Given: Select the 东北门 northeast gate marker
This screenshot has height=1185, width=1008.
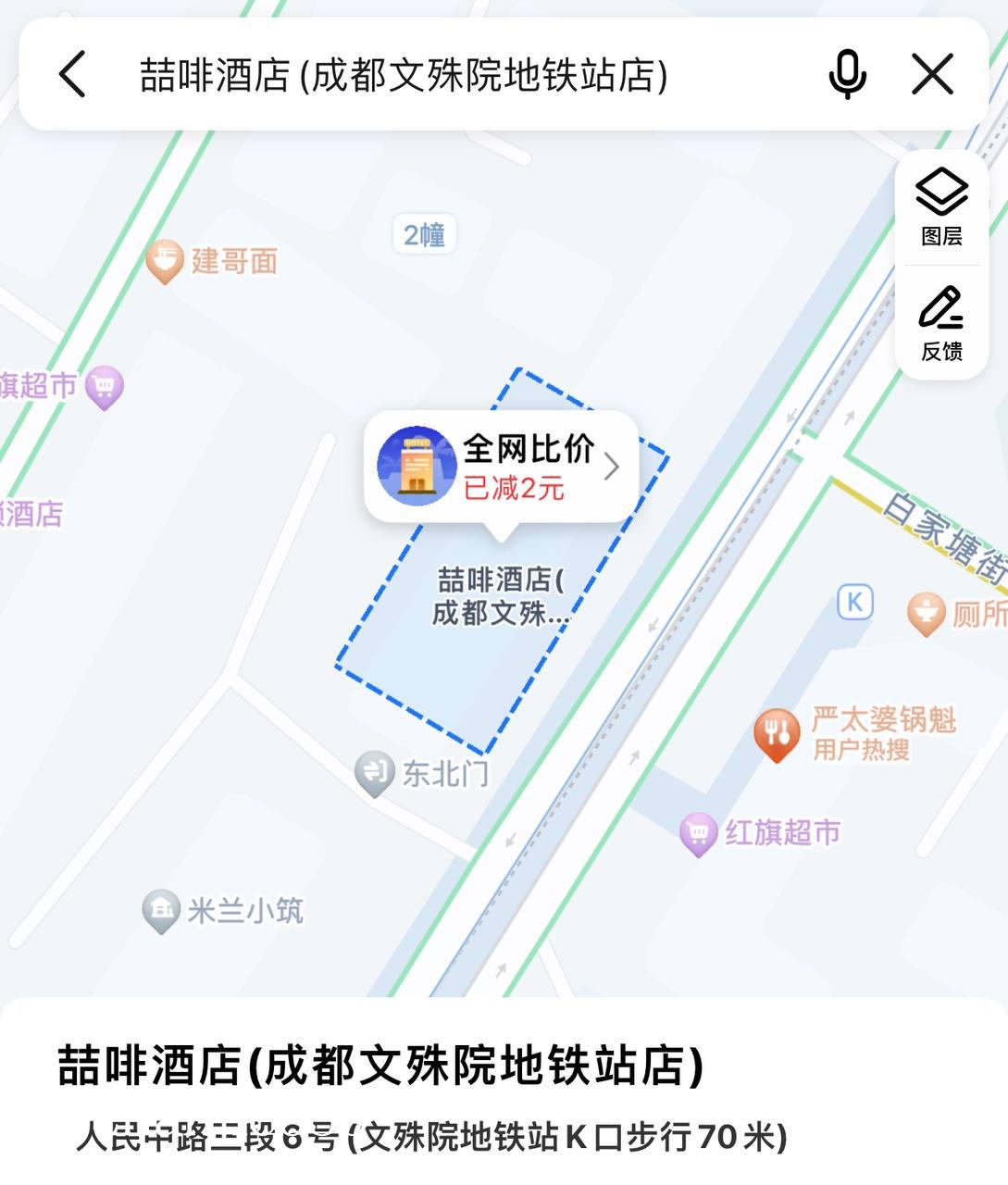Looking at the screenshot, I should [x=374, y=773].
